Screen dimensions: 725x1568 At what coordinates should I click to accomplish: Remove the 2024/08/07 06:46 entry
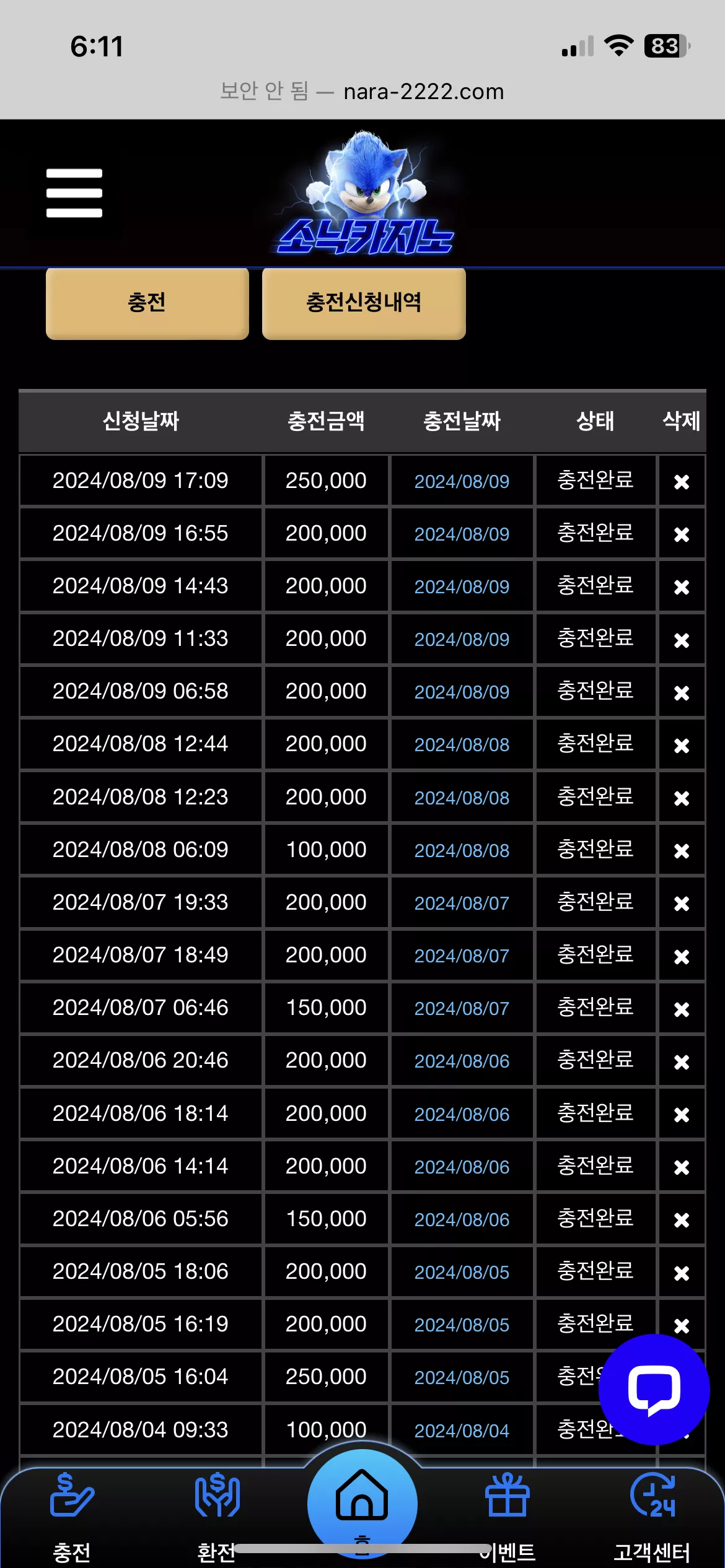(682, 1009)
